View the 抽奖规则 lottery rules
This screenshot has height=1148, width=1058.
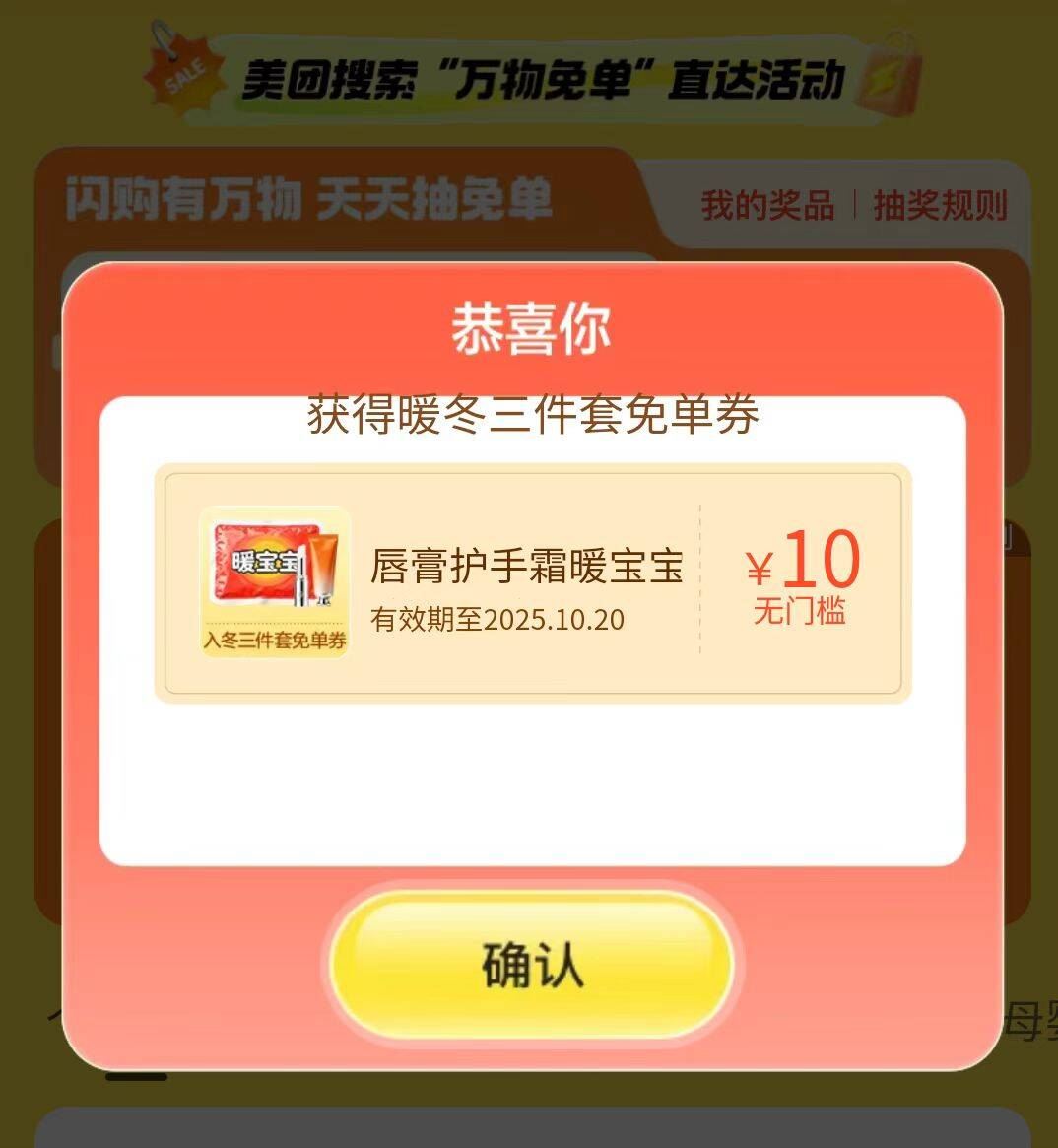940,206
